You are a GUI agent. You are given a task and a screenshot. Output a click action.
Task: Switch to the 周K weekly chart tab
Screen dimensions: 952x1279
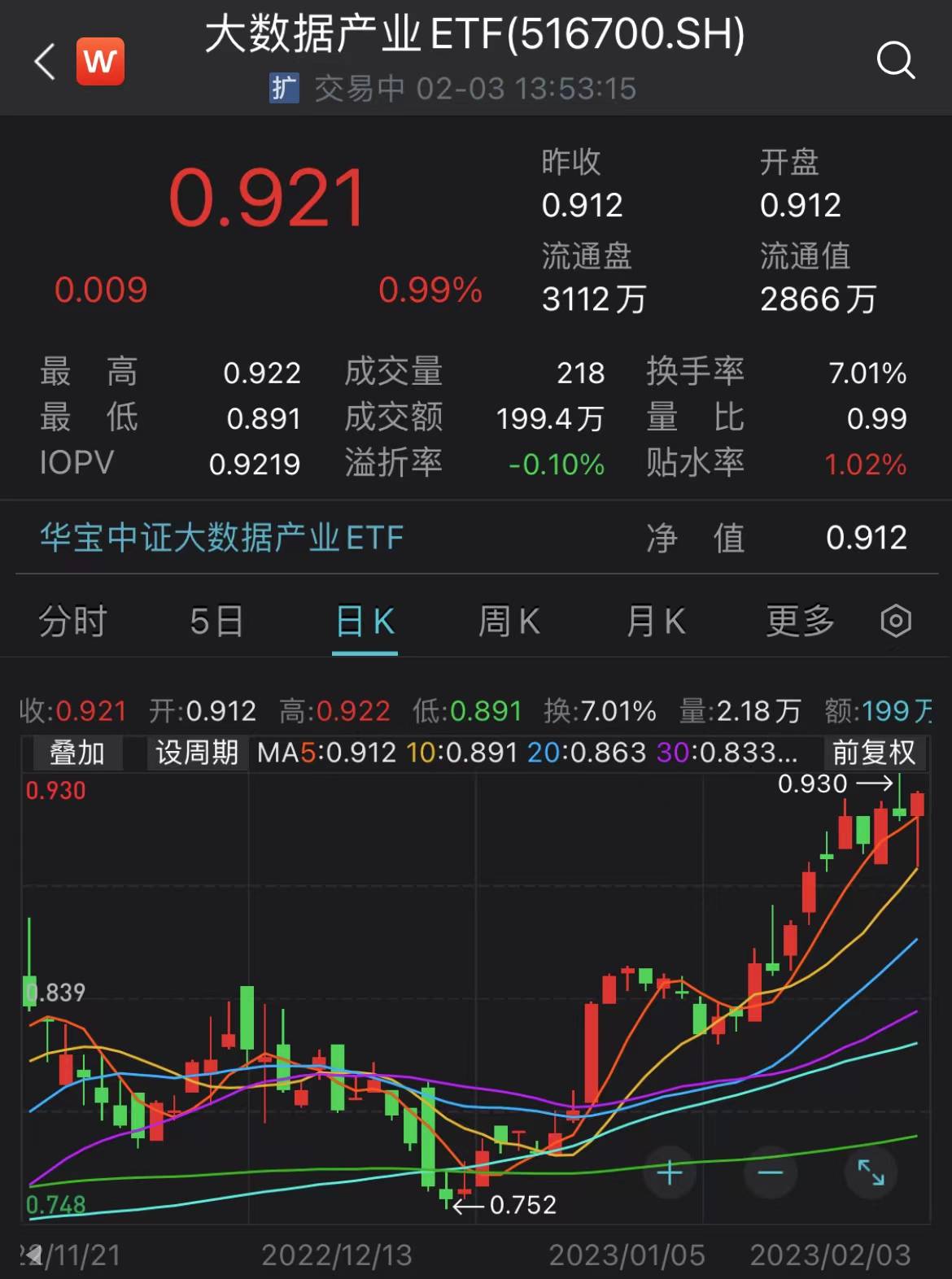click(509, 620)
